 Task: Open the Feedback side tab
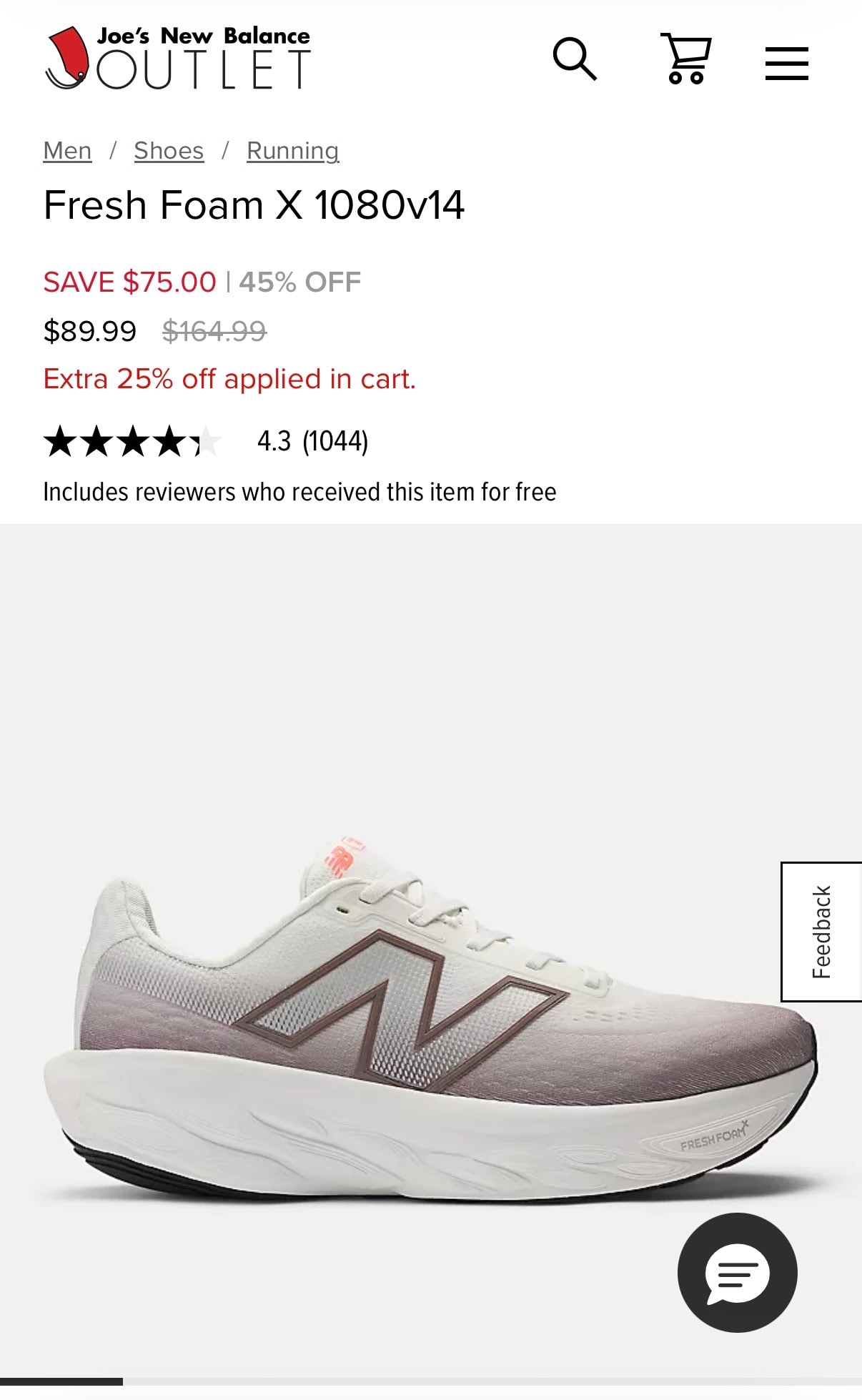pyautogui.click(x=821, y=932)
